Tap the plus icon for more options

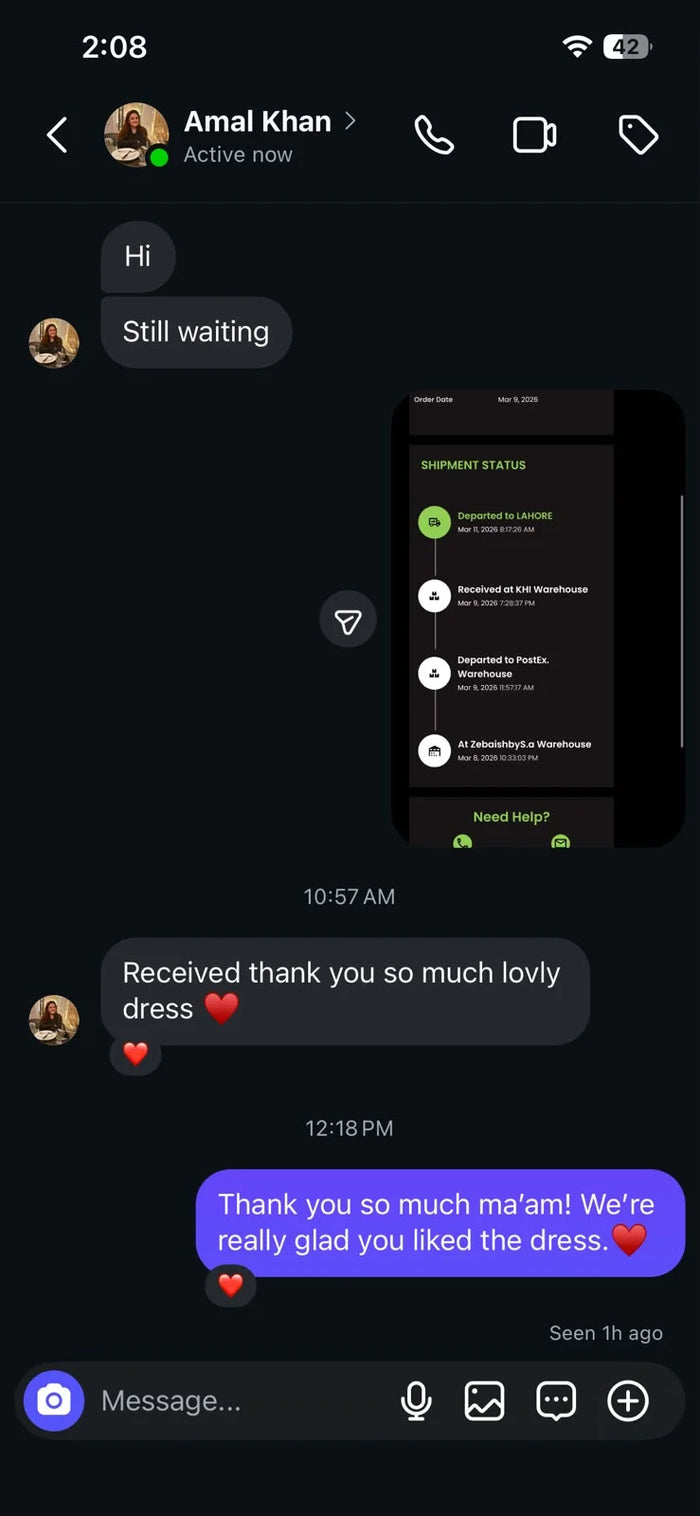tap(628, 1401)
